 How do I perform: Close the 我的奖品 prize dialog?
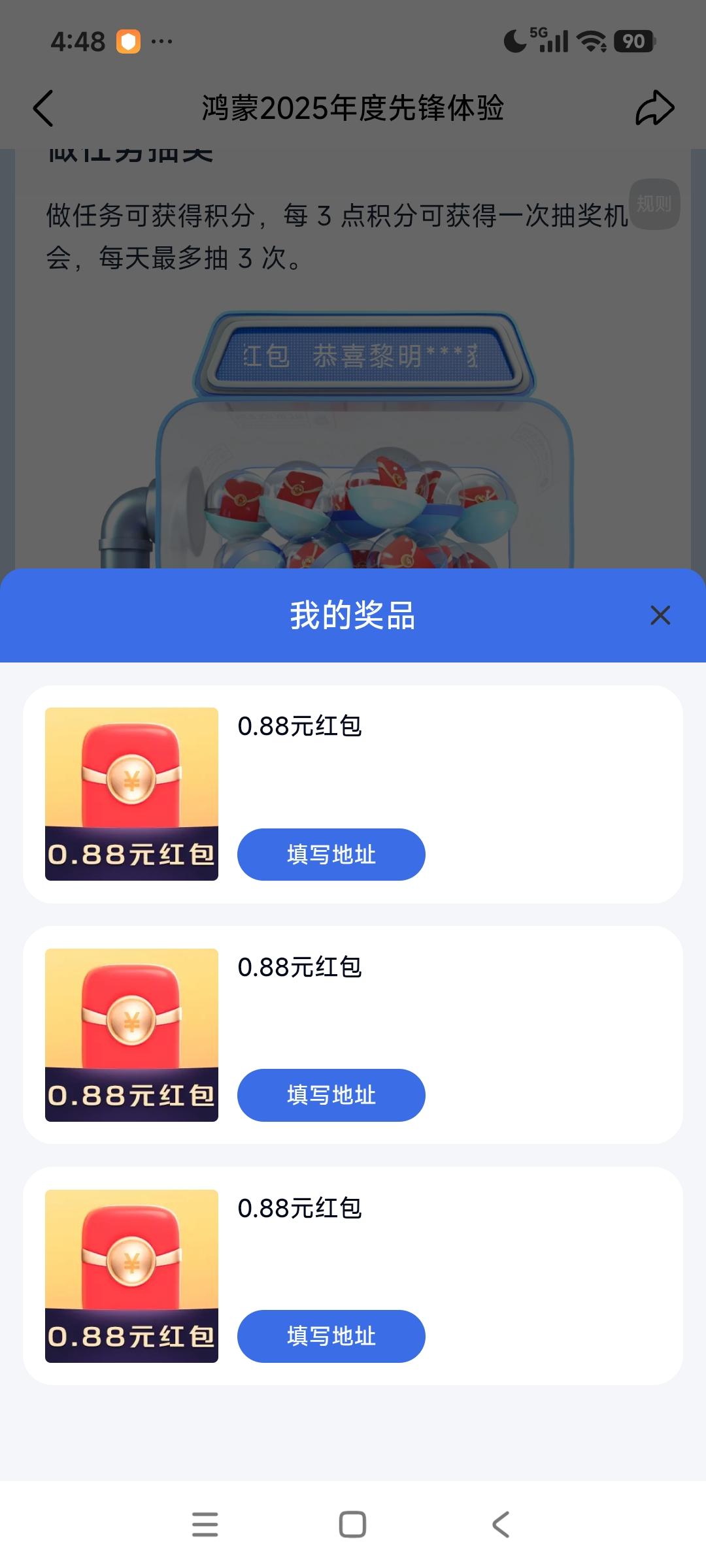660,615
